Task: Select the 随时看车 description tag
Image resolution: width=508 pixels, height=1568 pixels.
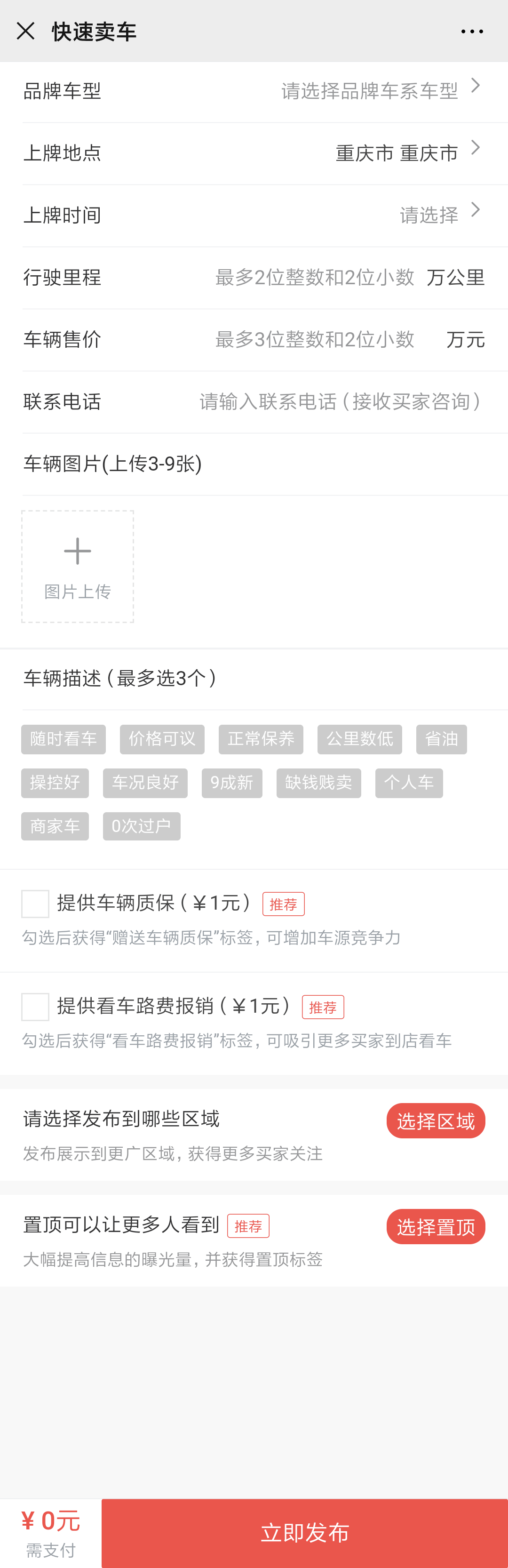Action: (63, 739)
